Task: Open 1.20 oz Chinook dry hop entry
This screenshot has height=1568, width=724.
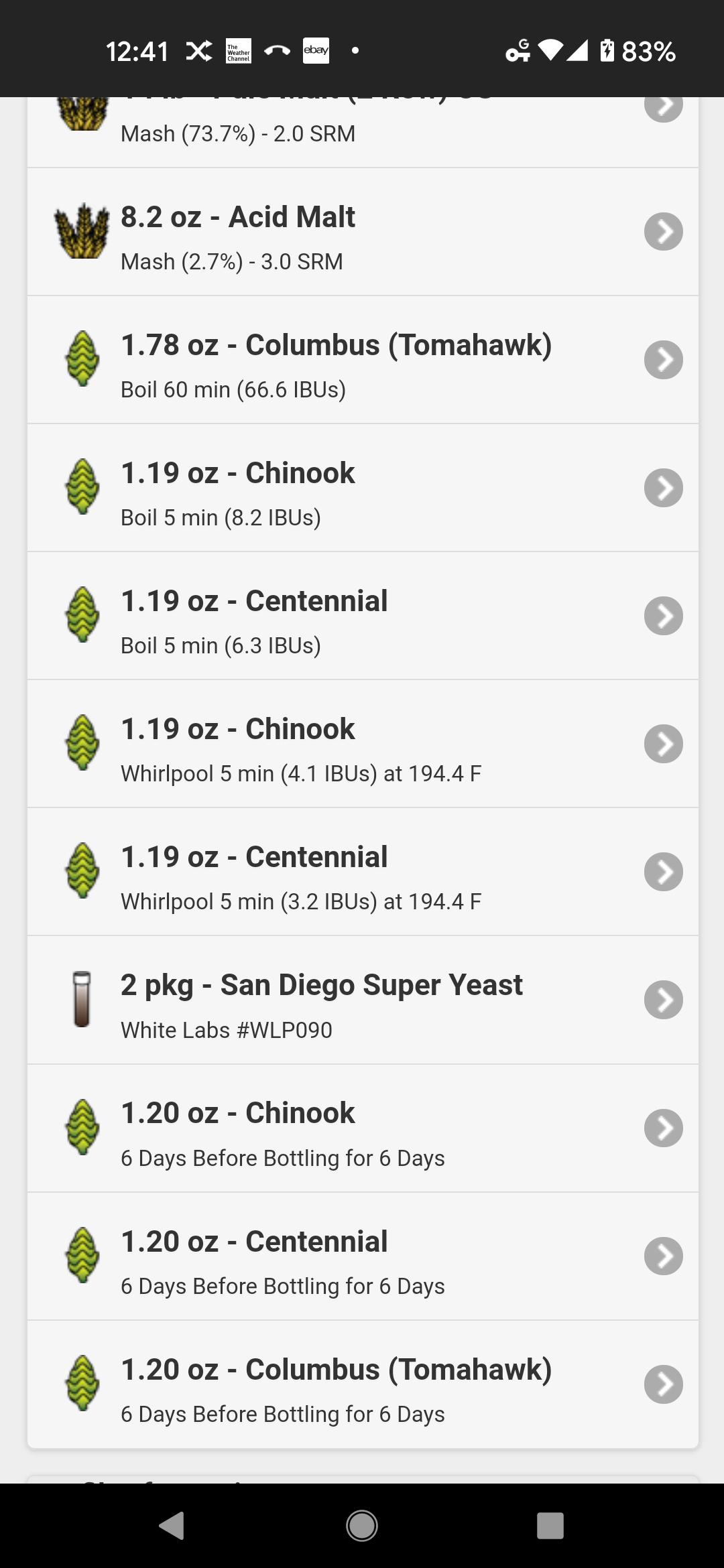Action: (x=363, y=1128)
